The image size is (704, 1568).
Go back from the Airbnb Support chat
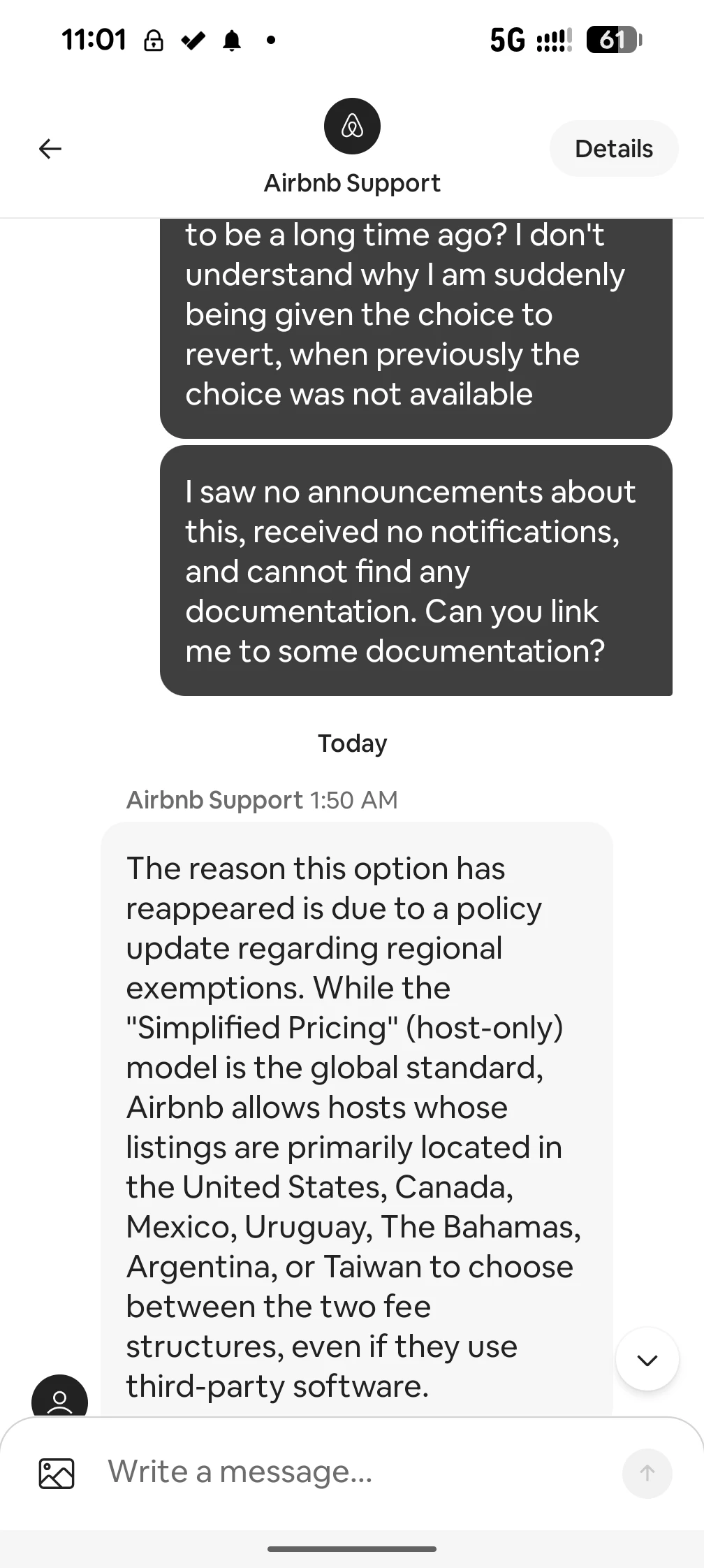point(50,148)
